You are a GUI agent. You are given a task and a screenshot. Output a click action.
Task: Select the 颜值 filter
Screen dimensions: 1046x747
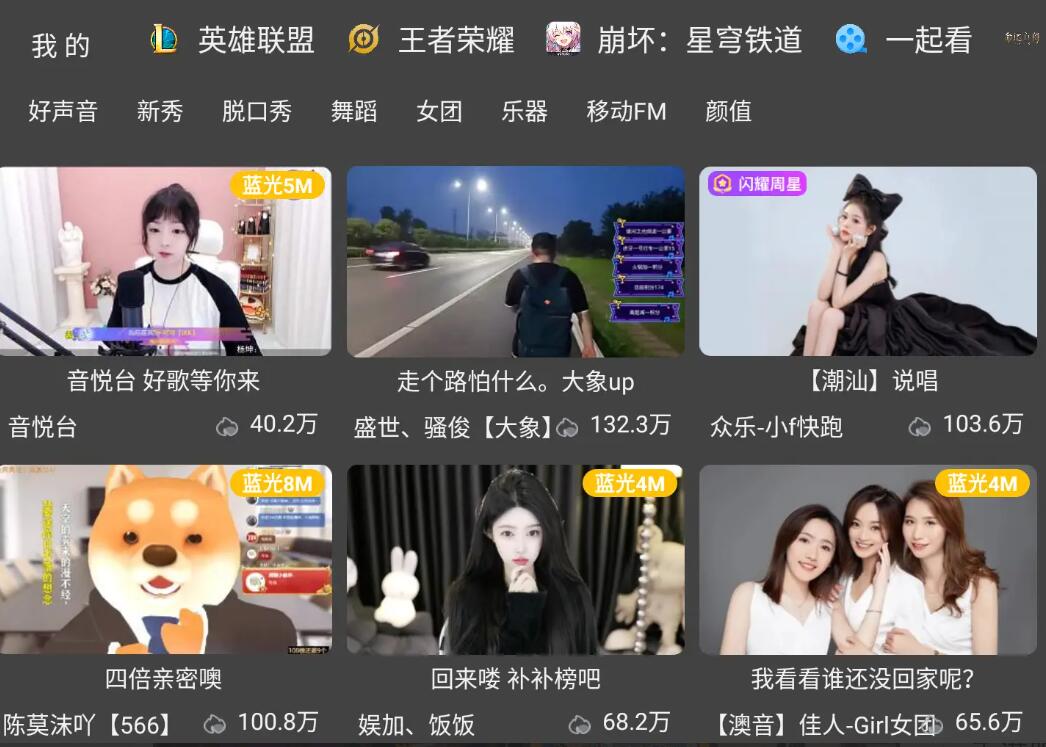click(728, 111)
